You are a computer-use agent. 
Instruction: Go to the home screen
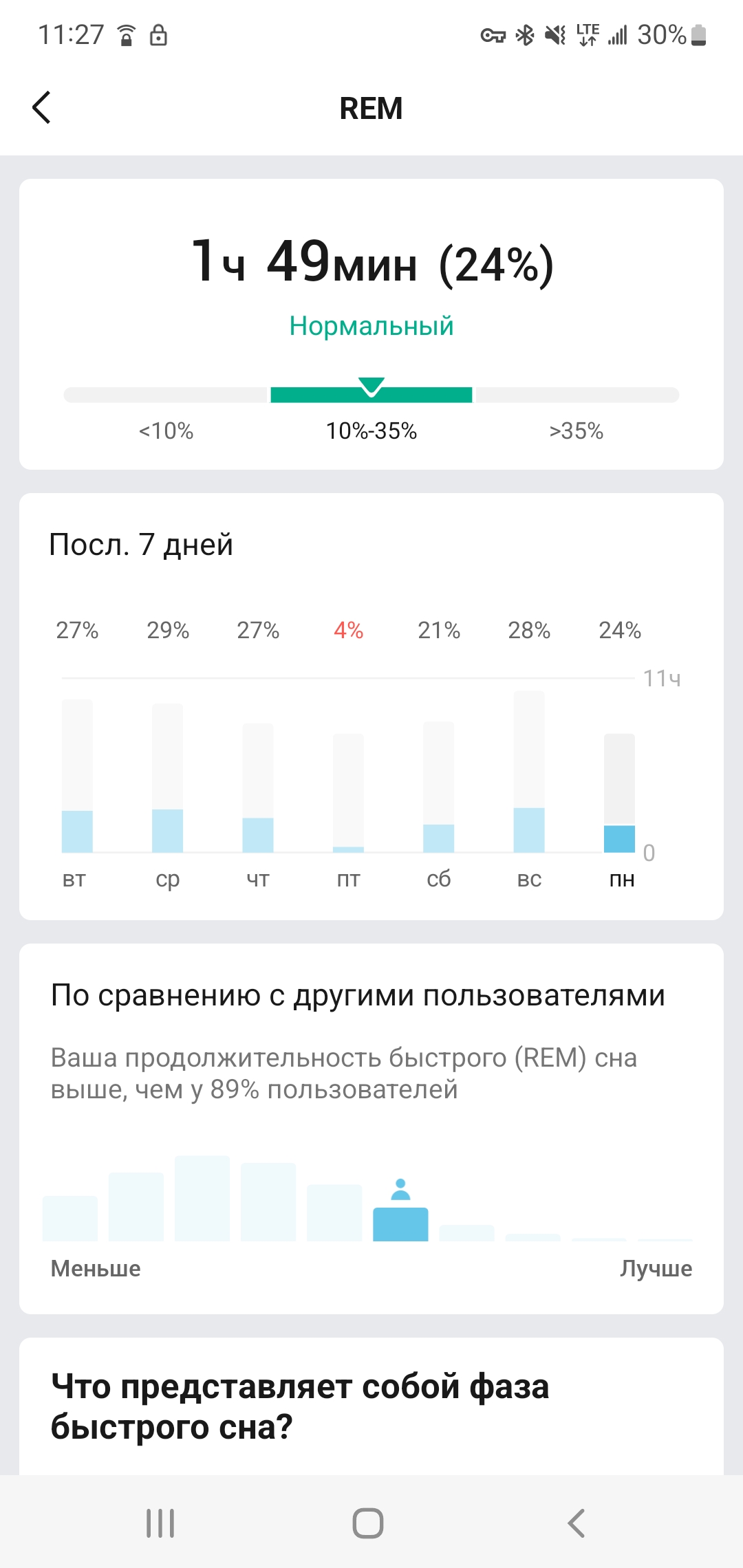coord(368,1523)
